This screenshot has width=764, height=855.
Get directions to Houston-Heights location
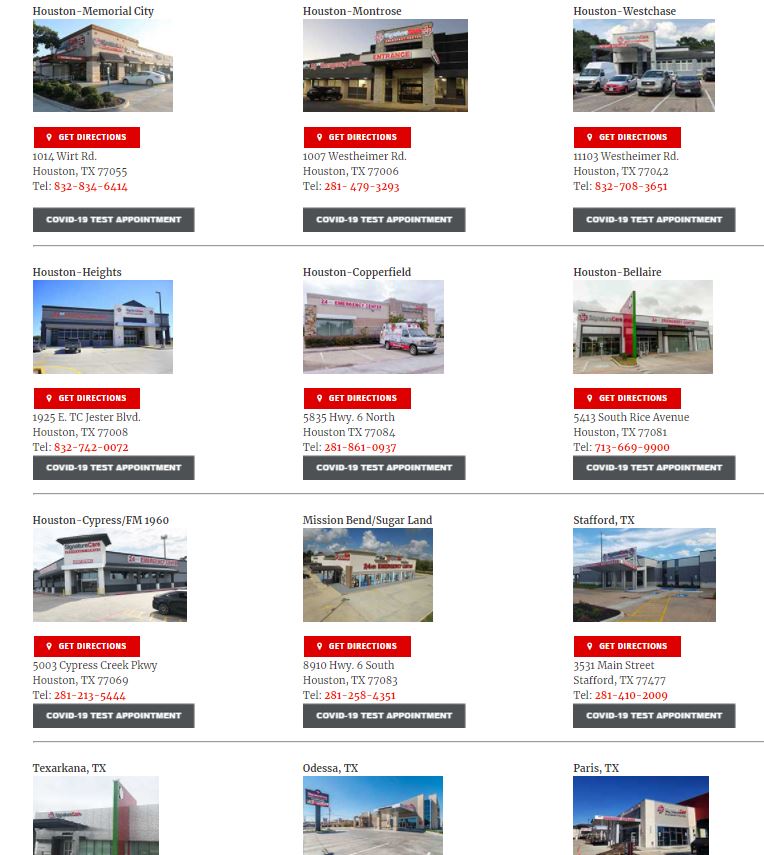pos(86,398)
